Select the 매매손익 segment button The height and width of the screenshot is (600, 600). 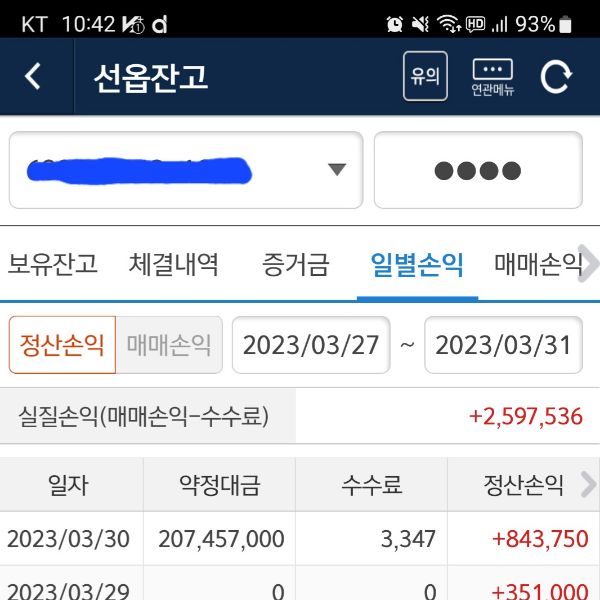(x=169, y=345)
